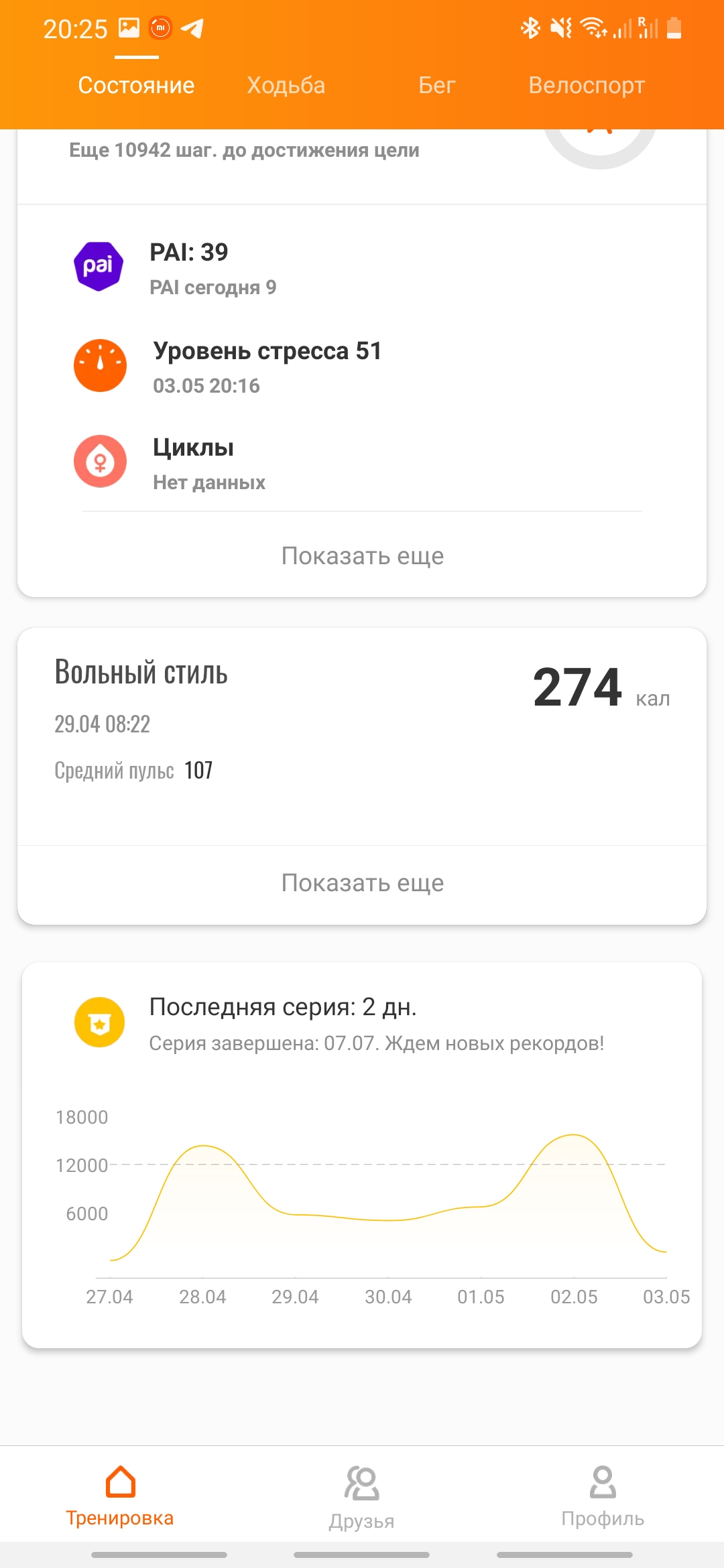
Task: Open the Профиль tab
Action: (602, 1496)
